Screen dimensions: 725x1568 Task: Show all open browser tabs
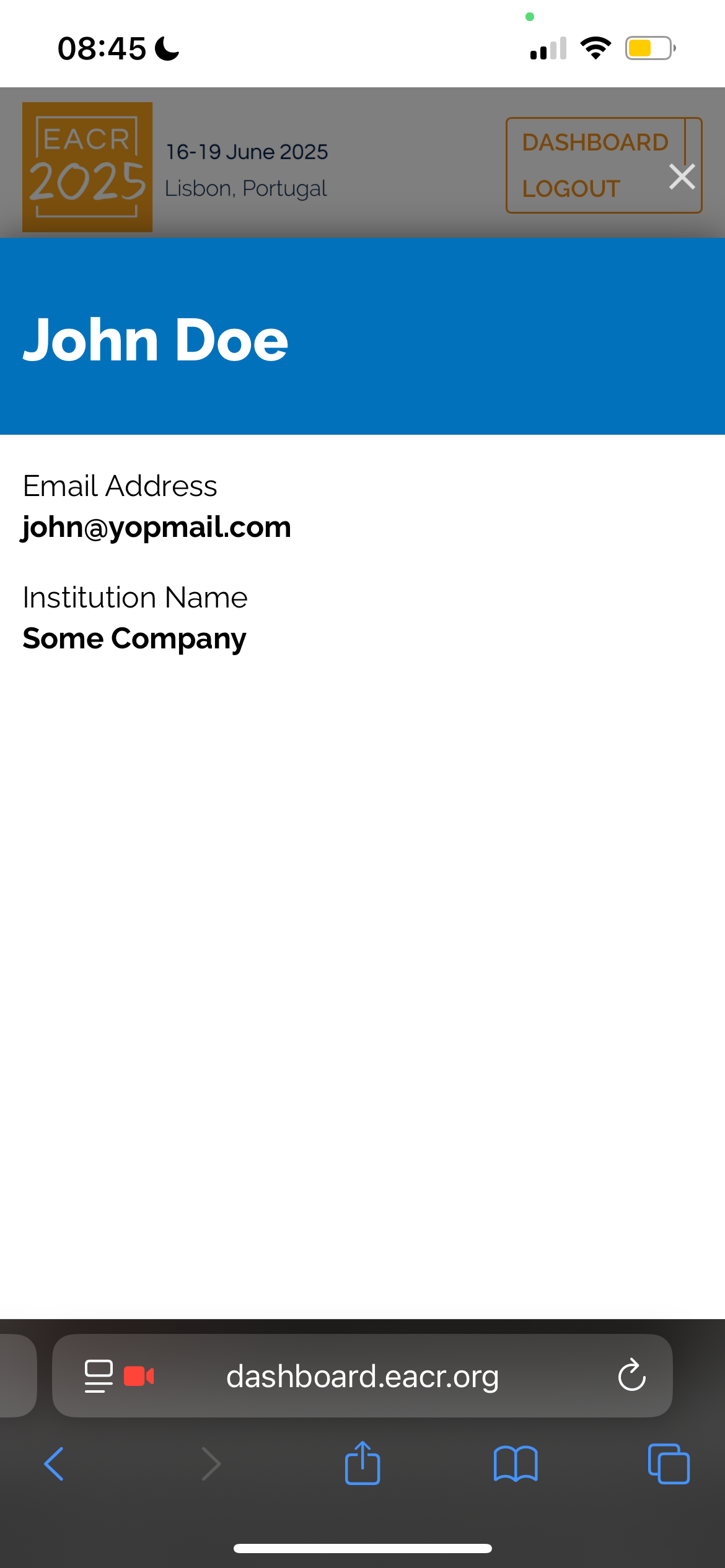point(668,1464)
